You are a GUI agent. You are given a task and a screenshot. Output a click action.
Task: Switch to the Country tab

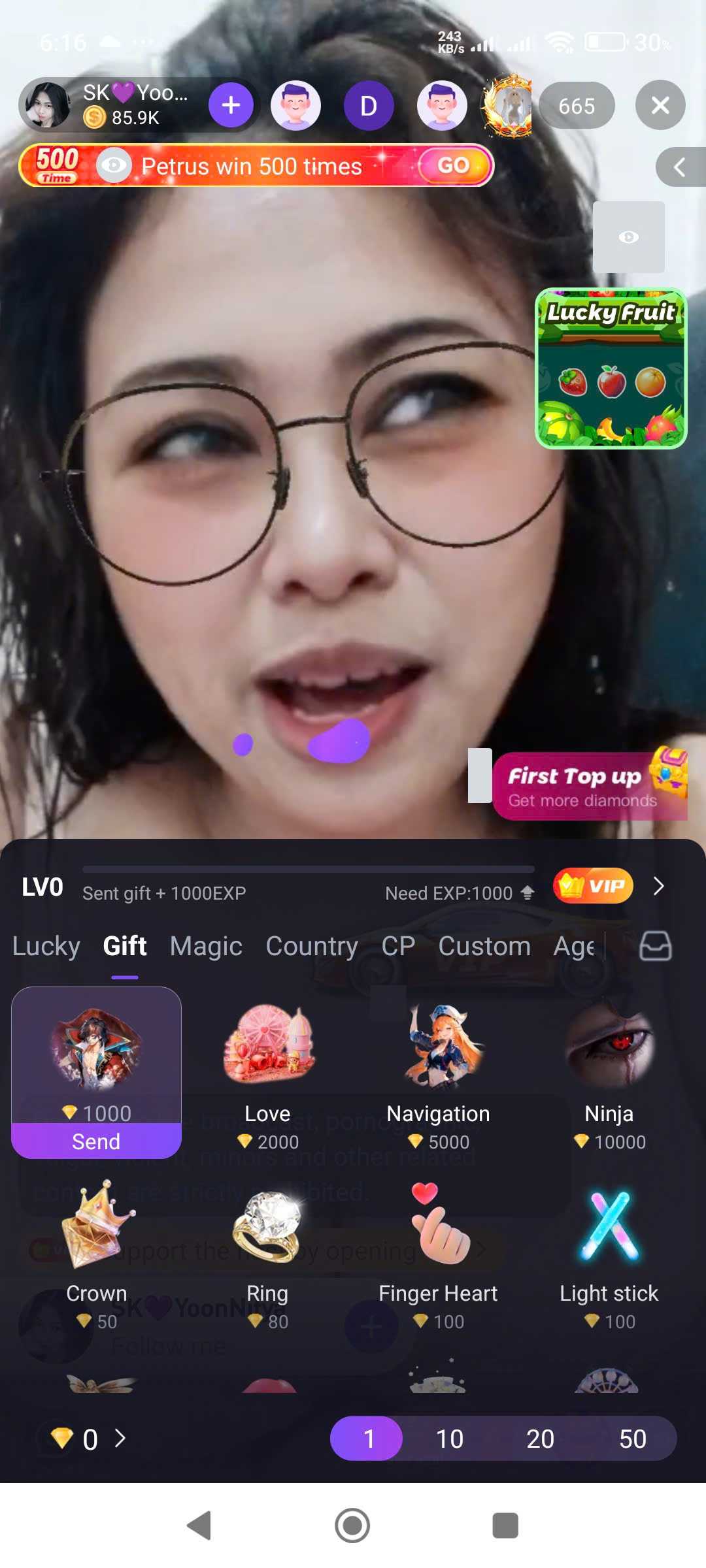[311, 946]
